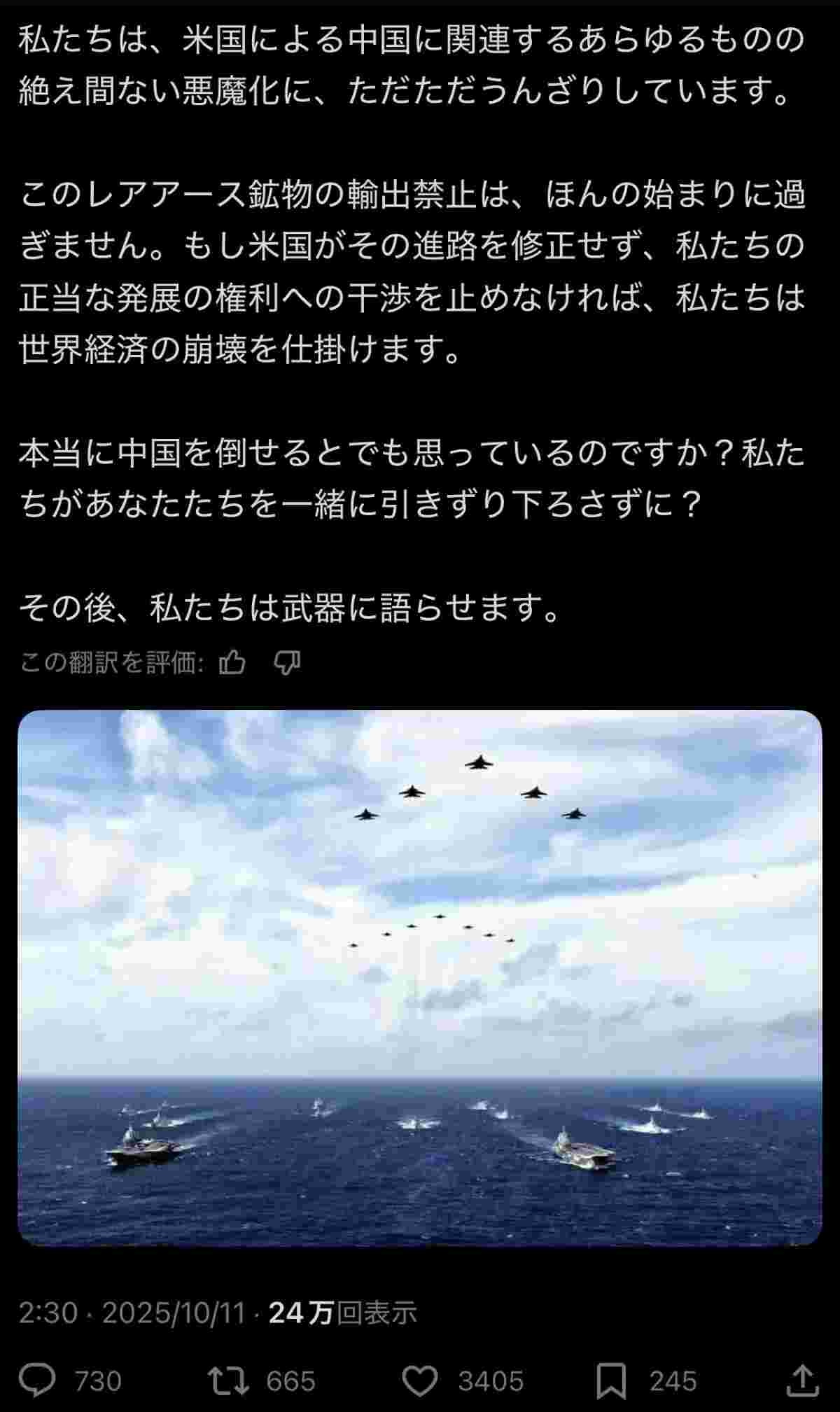This screenshot has width=840, height=1412.
Task: Repost this post
Action: coord(229,1380)
